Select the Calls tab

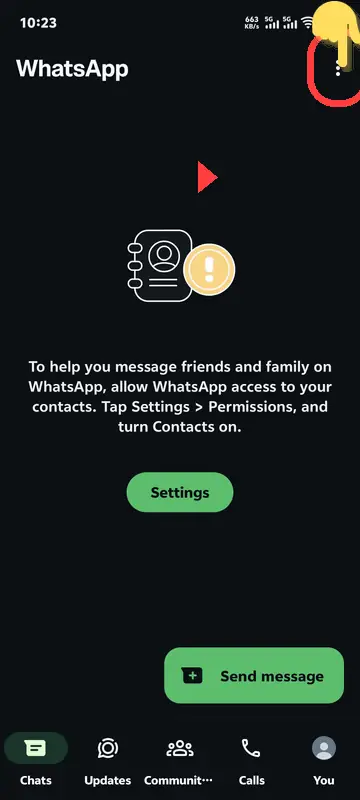tap(251, 759)
